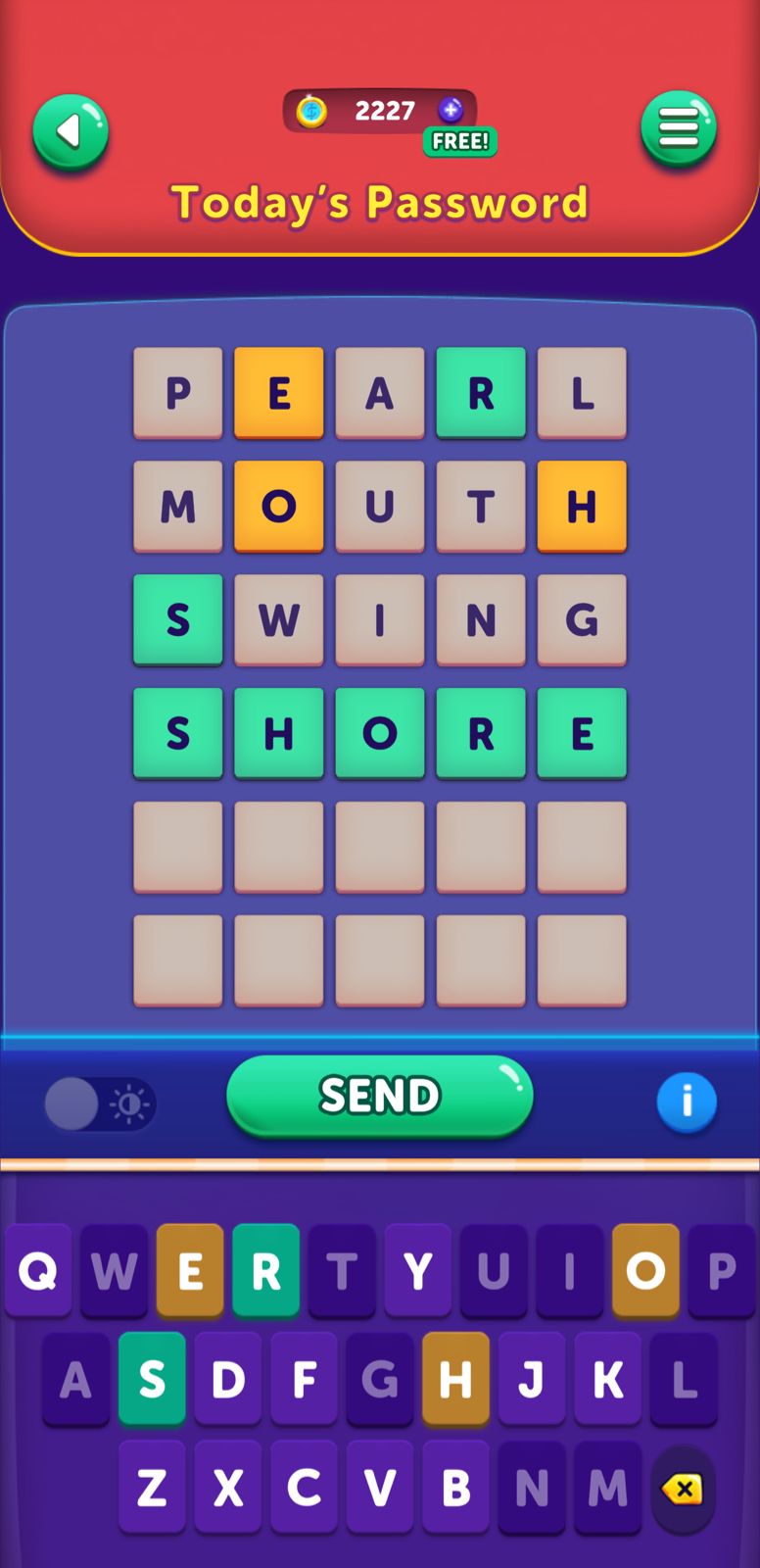Delete a letter with the backspace key
760x1568 pixels.
pyautogui.click(x=683, y=1490)
